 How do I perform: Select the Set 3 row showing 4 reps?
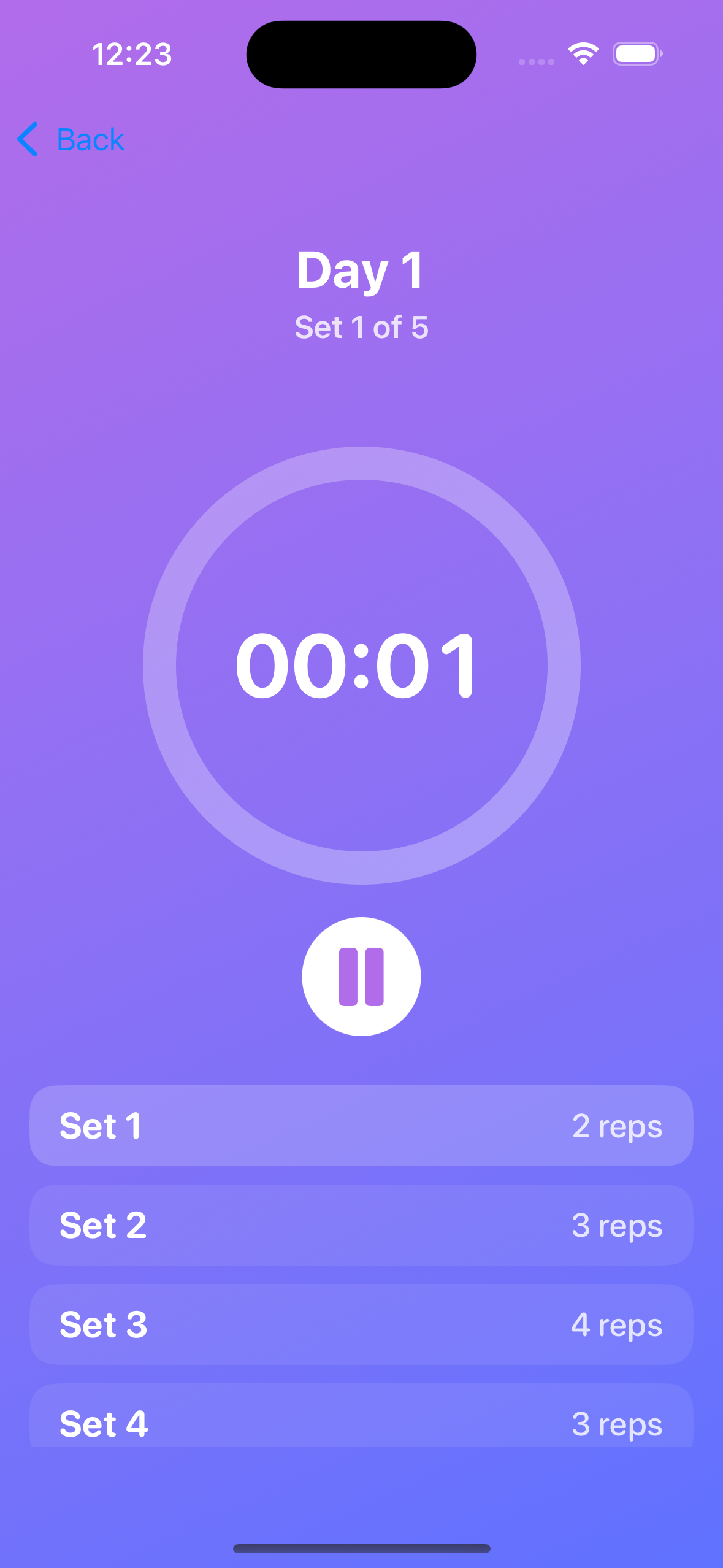(x=361, y=1325)
